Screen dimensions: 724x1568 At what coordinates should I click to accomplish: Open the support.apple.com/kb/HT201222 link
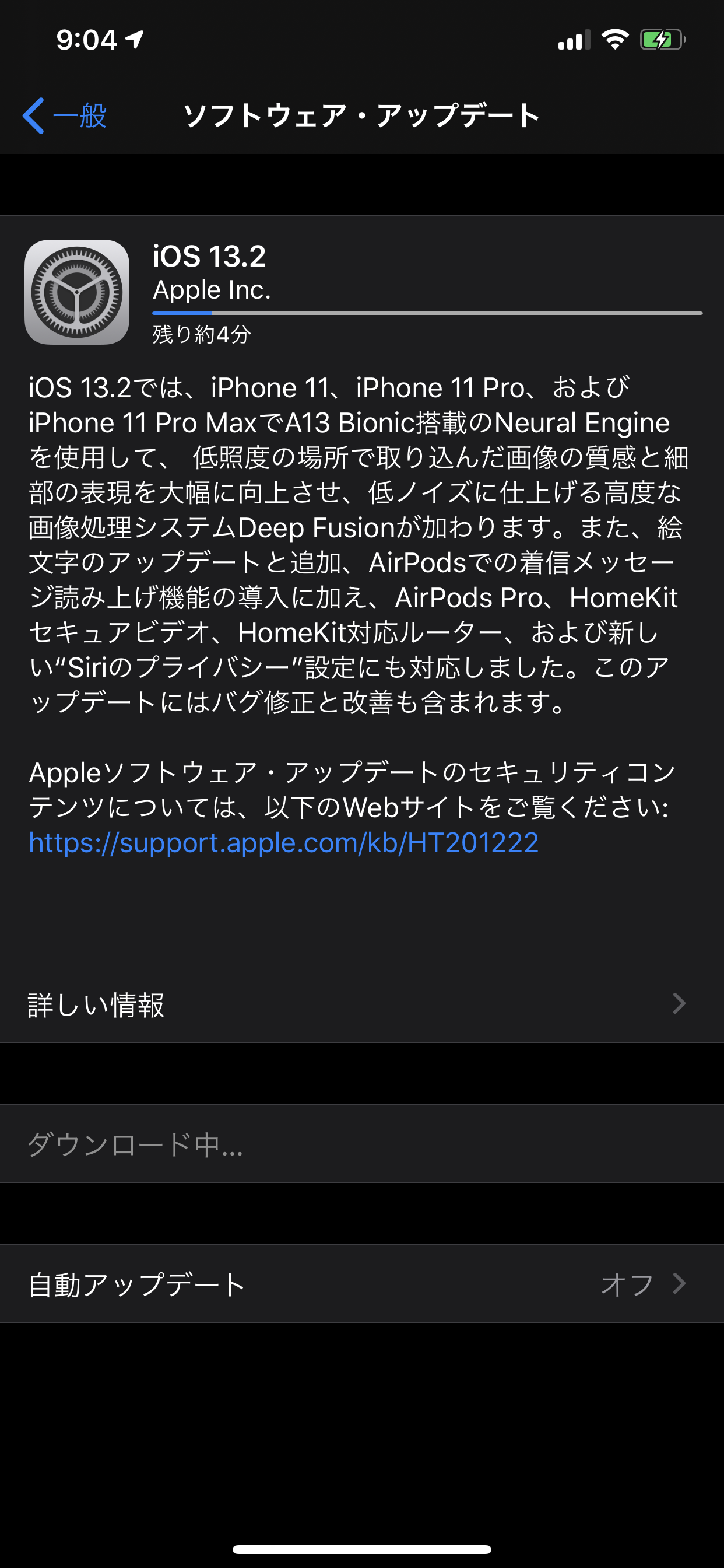coord(283,843)
